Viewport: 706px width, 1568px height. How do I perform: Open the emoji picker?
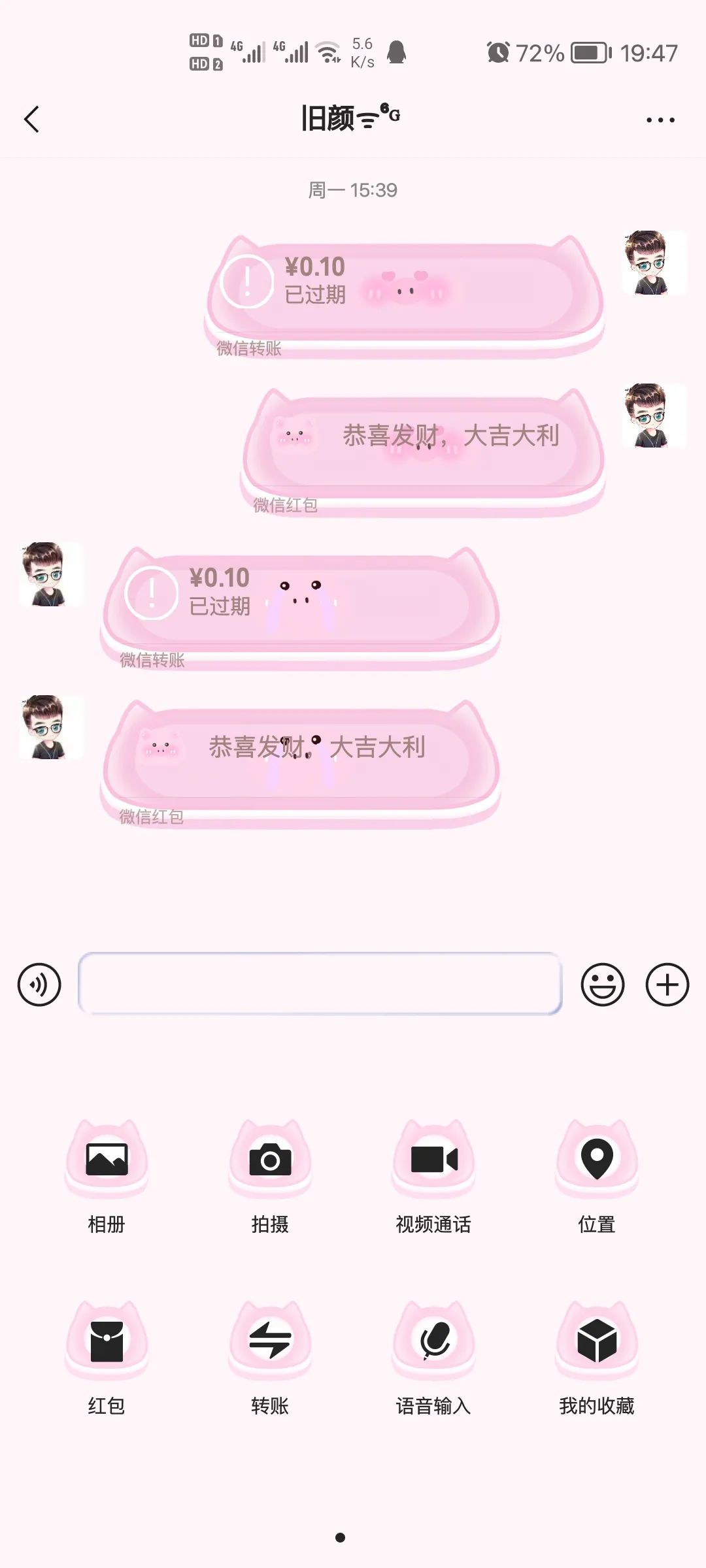point(602,985)
